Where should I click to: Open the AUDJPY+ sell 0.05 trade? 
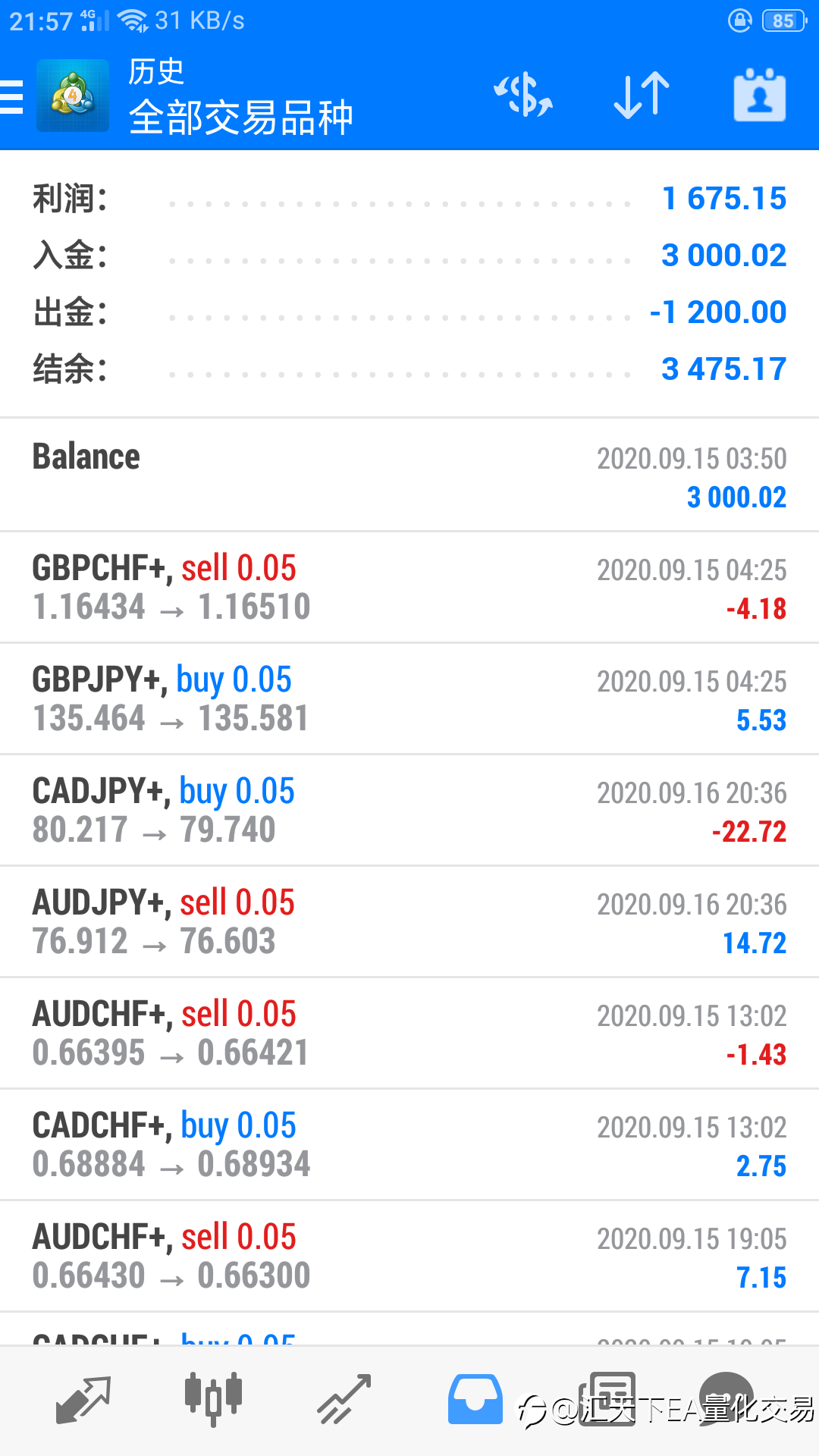point(409,922)
